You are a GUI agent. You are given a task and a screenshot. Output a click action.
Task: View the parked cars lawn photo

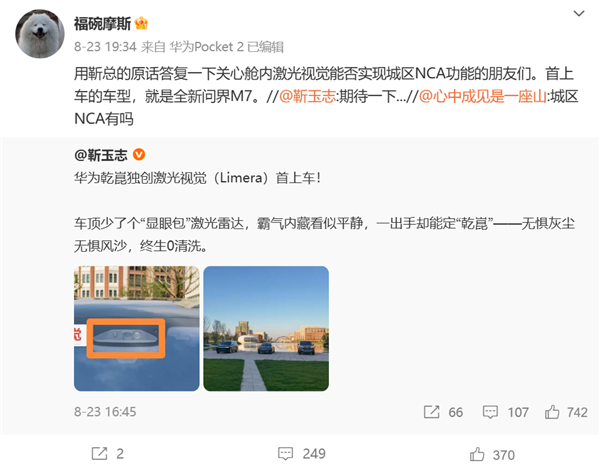[x=265, y=328]
